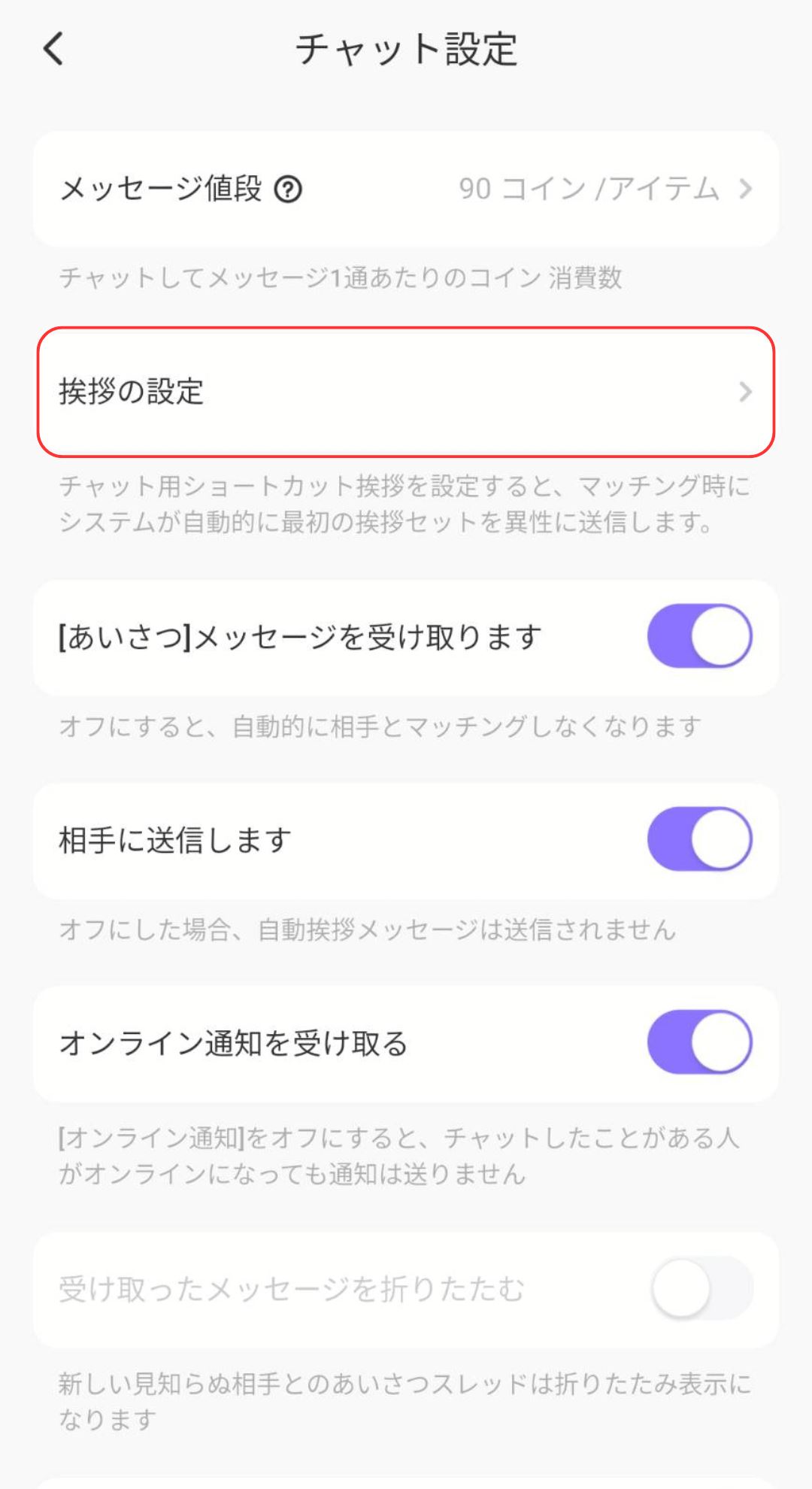Screen dimensions: 812x1489
Task: Disable the [あいさつ]メッセージを受け取ります toggle
Action: pos(701,635)
